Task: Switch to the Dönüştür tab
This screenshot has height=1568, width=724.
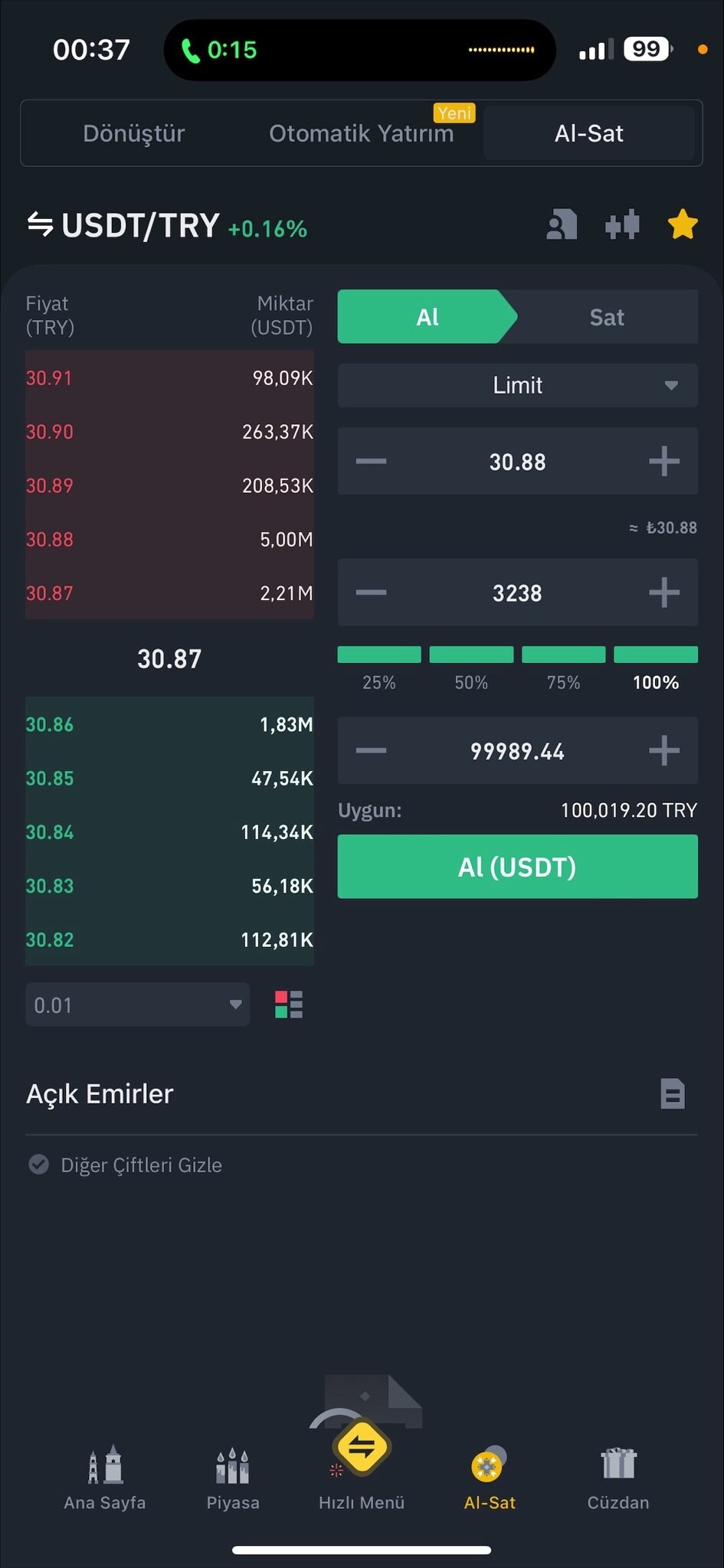Action: 134,133
